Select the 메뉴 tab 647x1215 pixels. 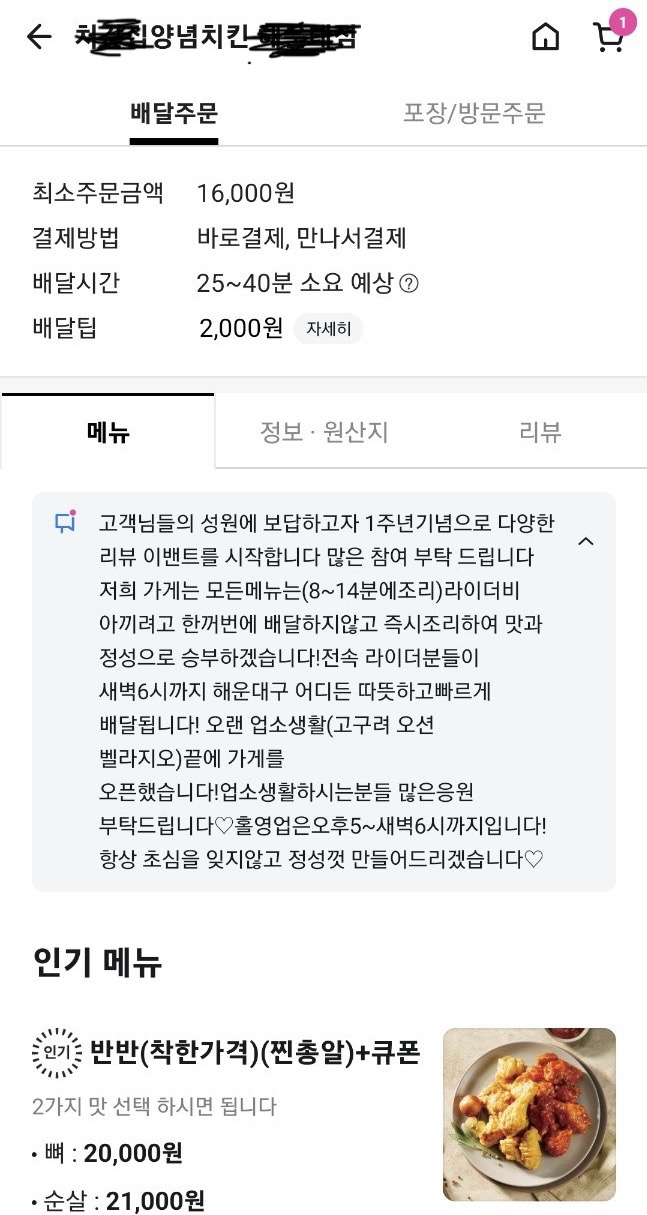[x=108, y=432]
